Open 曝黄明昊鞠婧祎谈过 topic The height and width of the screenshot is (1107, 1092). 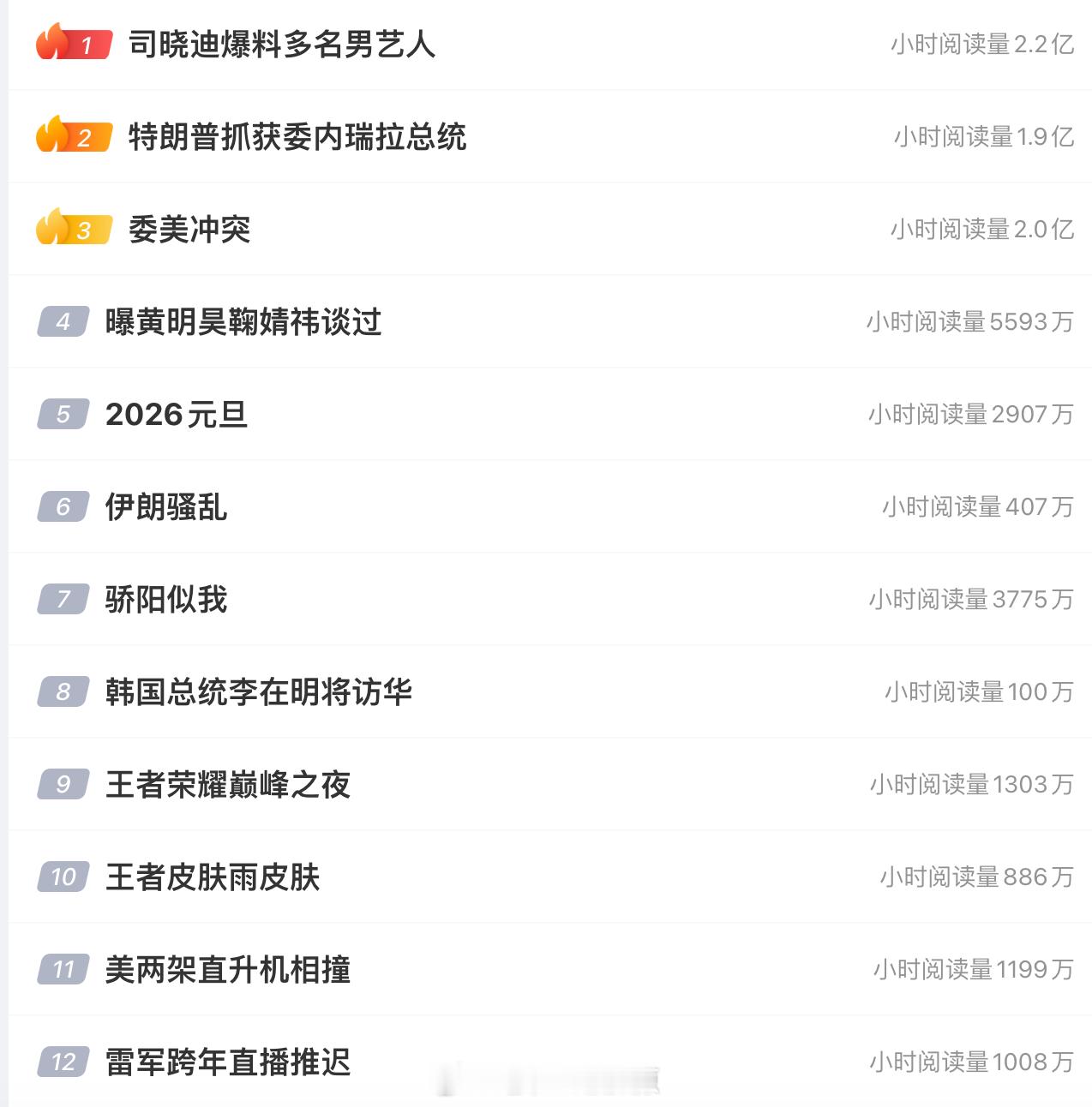pyautogui.click(x=244, y=322)
